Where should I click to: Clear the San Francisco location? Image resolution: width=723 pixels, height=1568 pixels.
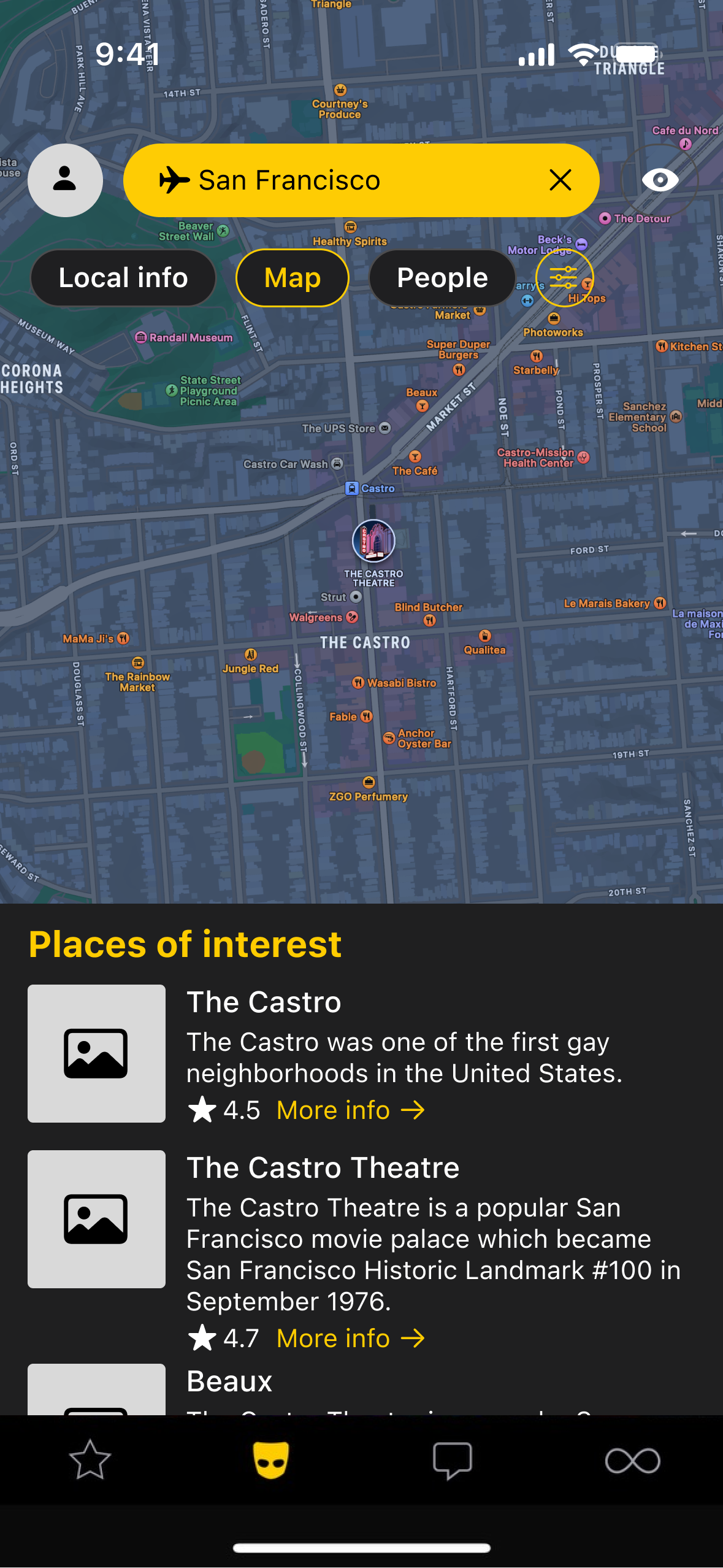click(560, 180)
